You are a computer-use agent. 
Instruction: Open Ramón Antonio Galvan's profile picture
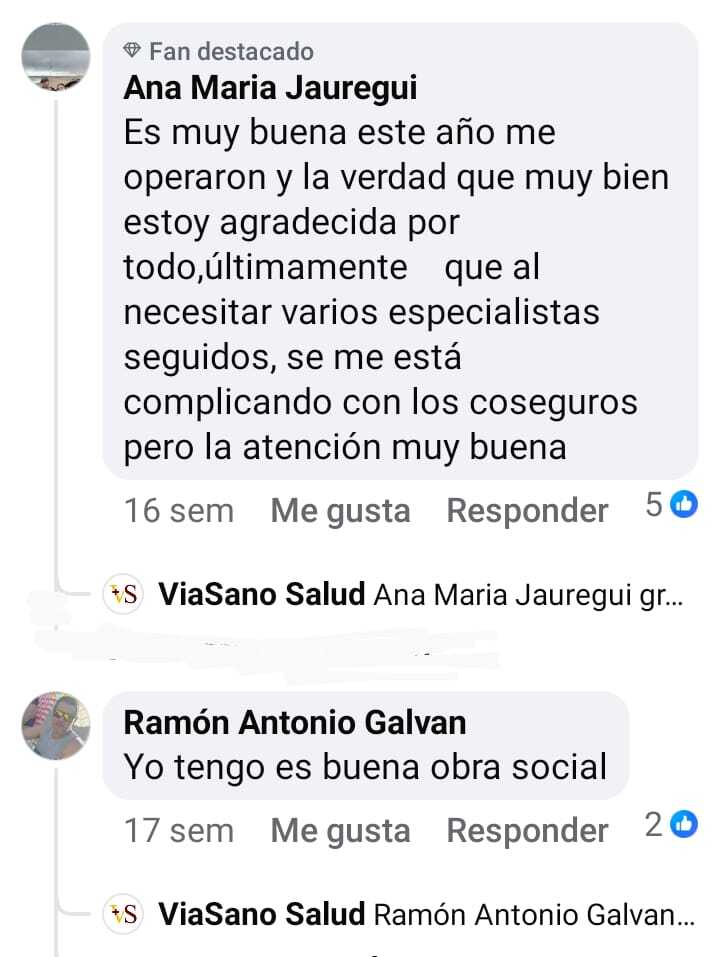[56, 726]
